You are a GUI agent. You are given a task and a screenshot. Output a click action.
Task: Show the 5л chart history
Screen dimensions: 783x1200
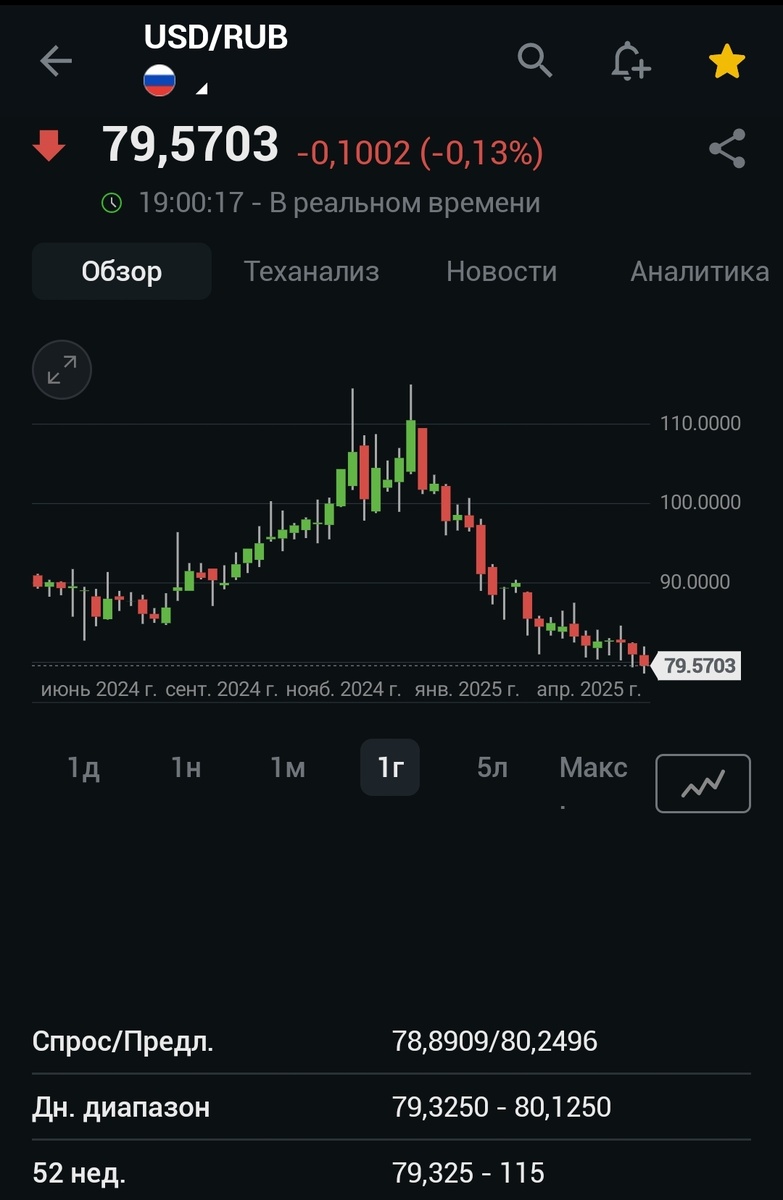pos(492,768)
